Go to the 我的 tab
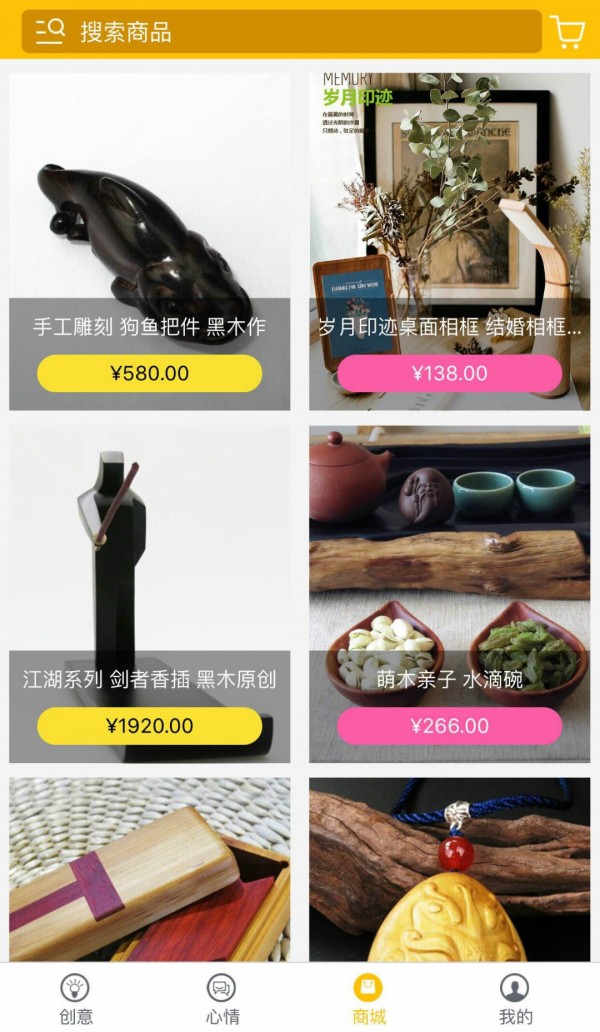 point(515,999)
